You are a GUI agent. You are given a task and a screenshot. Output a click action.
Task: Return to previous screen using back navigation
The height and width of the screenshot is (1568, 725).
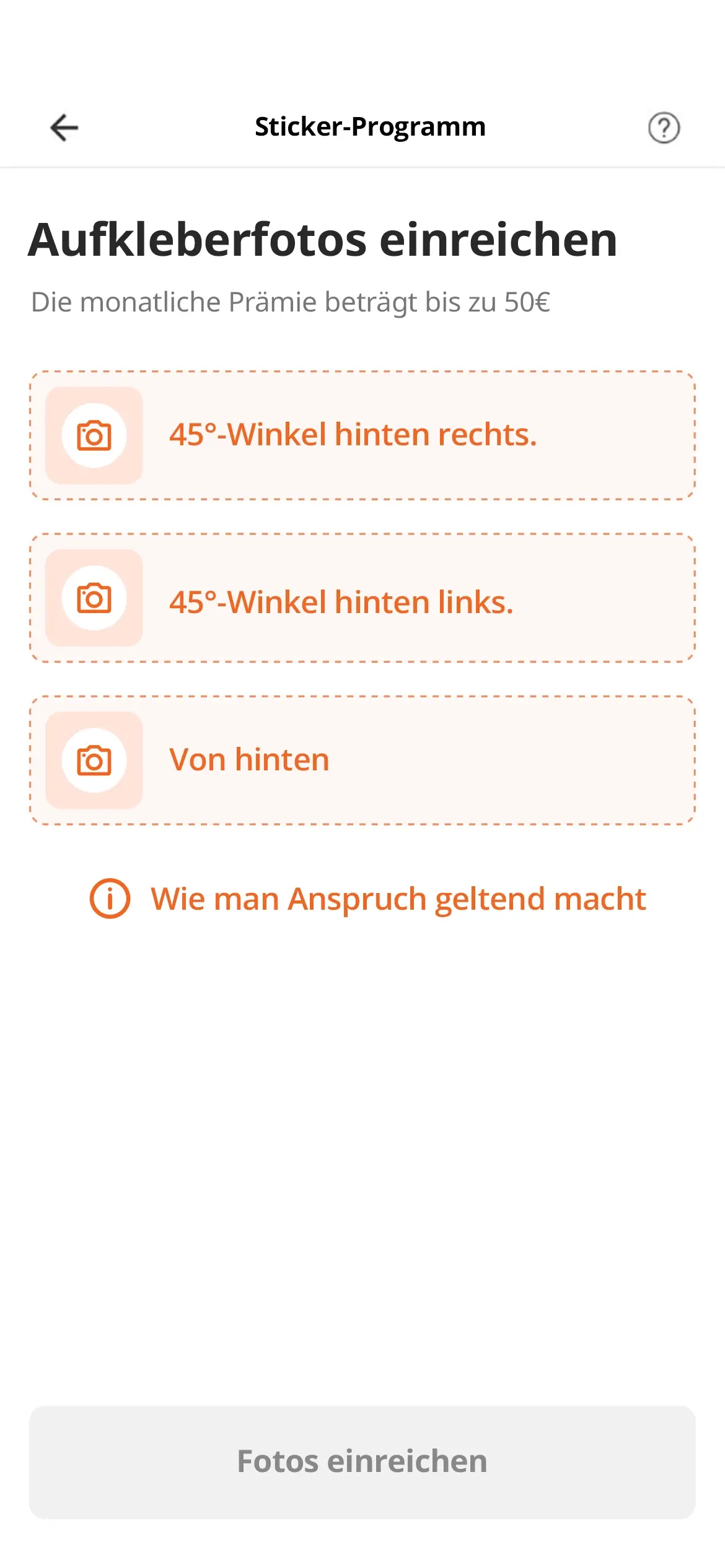point(62,127)
